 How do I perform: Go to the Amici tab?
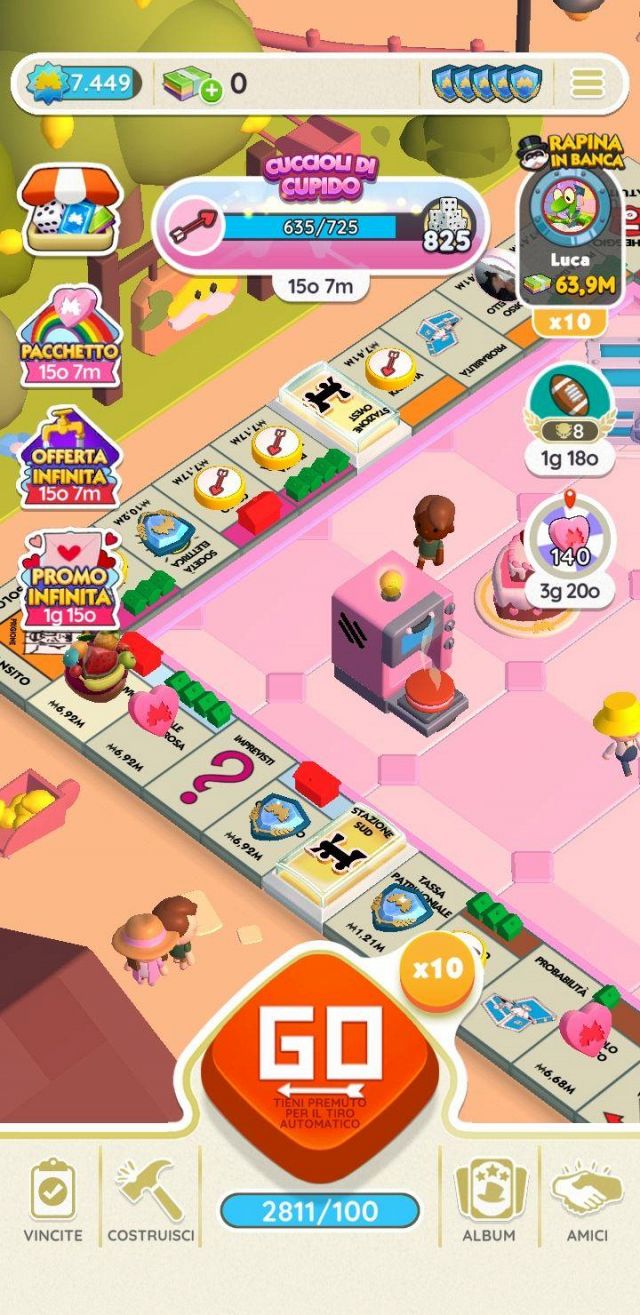[x=587, y=1200]
